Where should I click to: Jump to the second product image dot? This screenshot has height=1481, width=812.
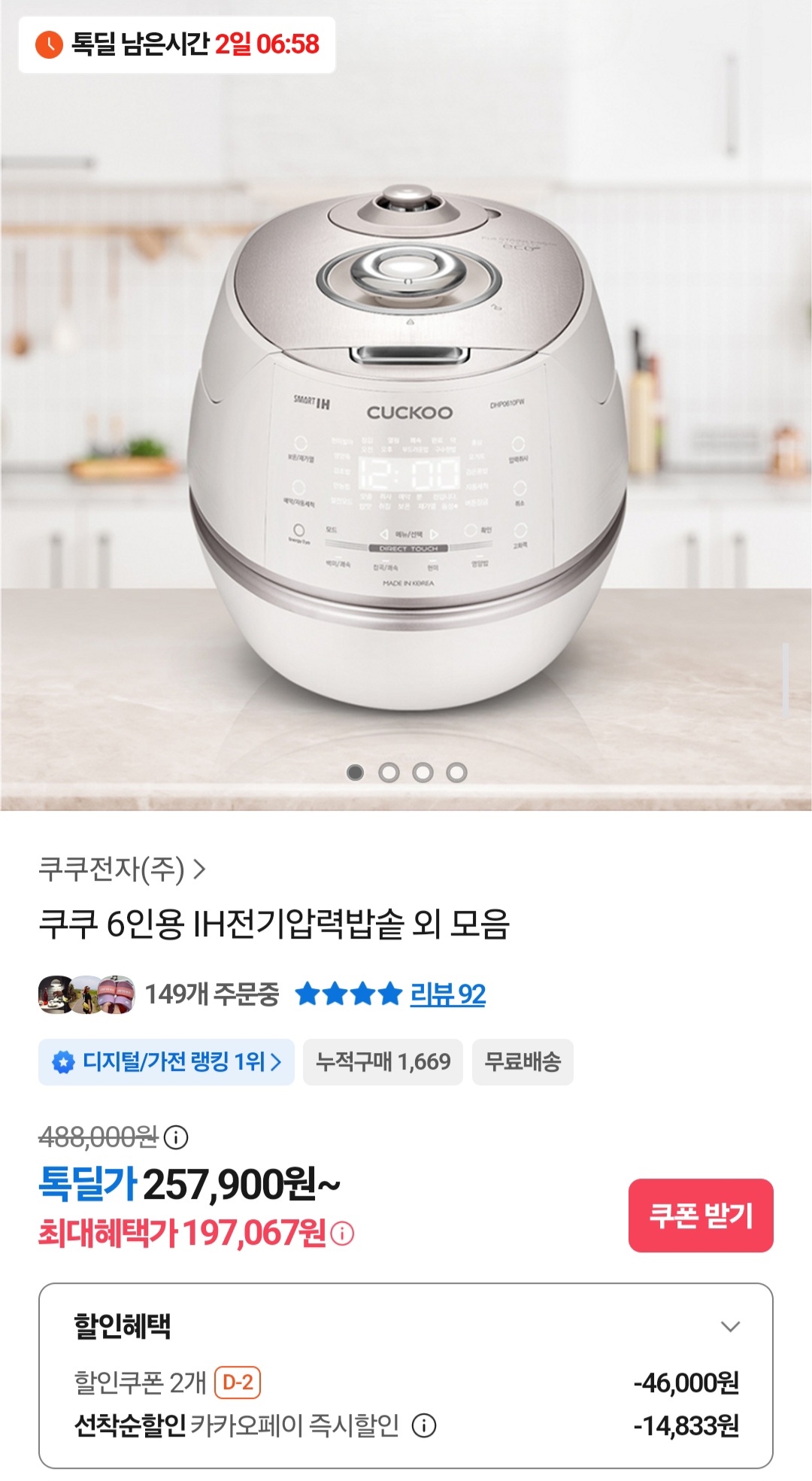click(389, 772)
